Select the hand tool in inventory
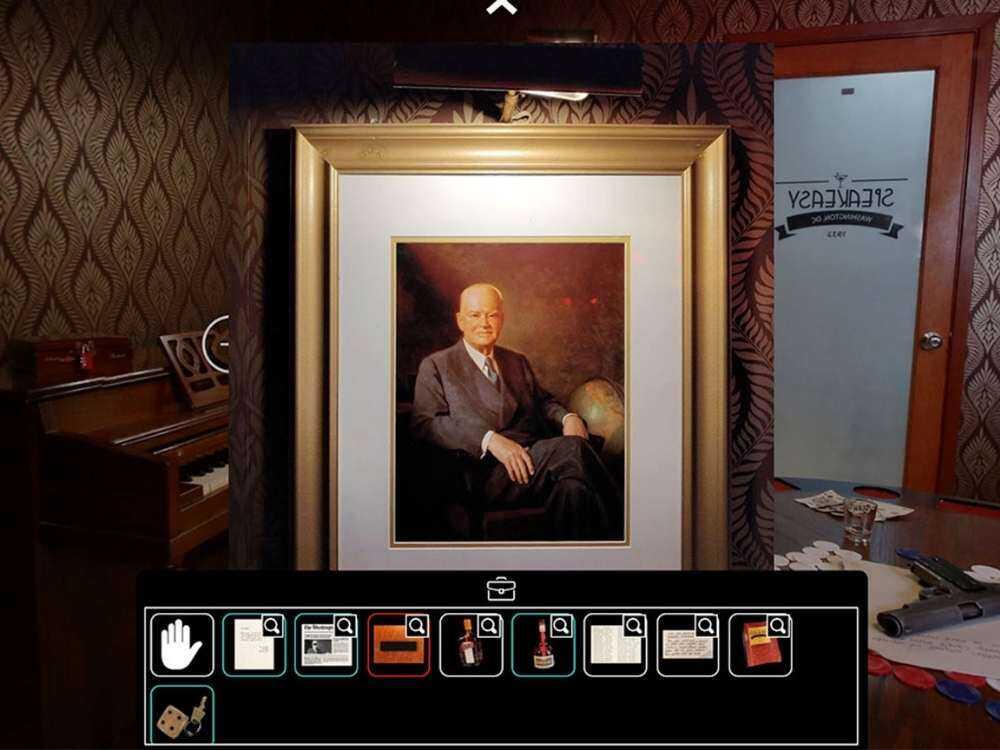This screenshot has width=1000, height=750. [x=182, y=645]
